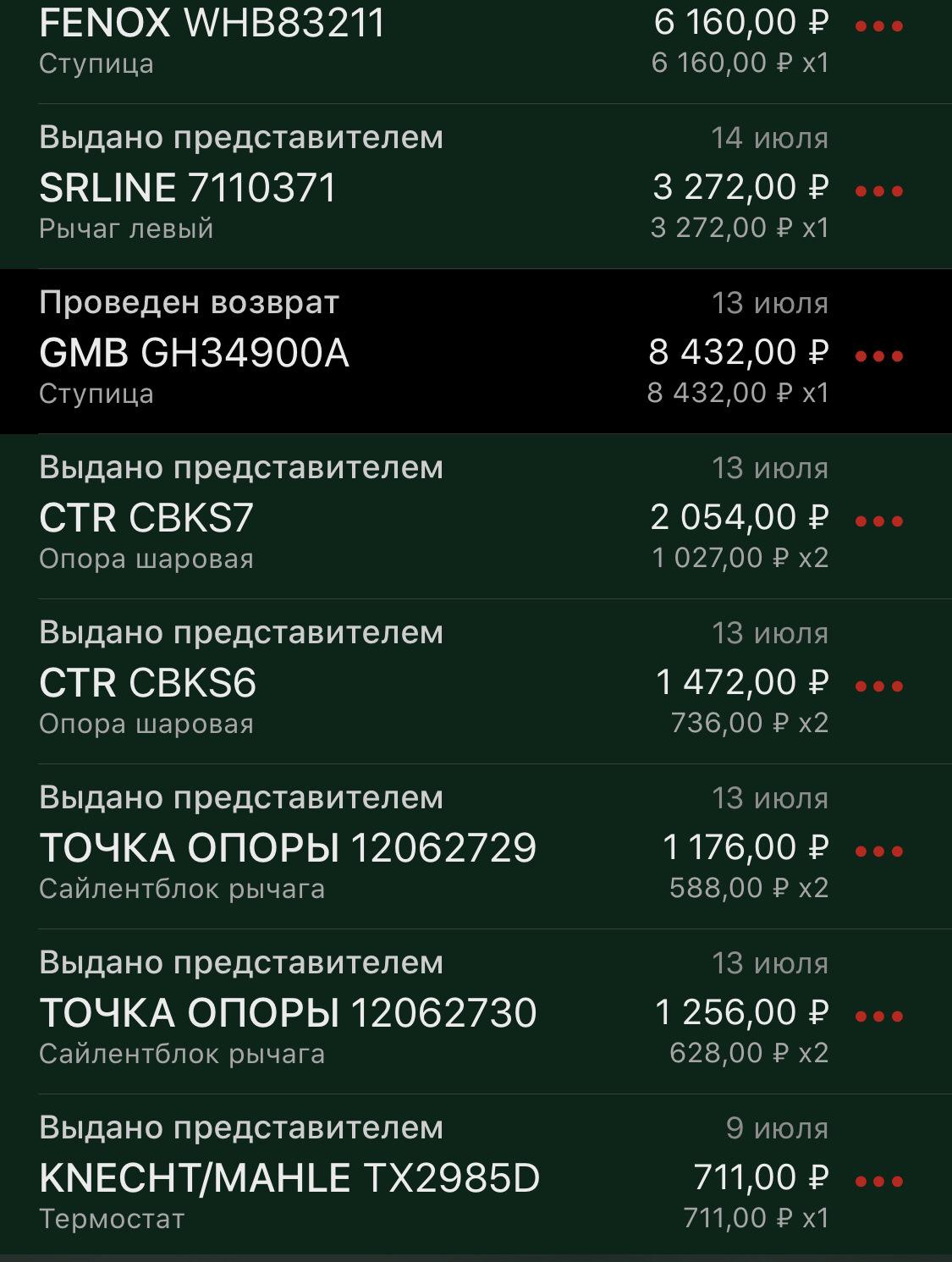Open more options for SRLINE 7110371
The width and height of the screenshot is (952, 1262).
[x=879, y=191]
